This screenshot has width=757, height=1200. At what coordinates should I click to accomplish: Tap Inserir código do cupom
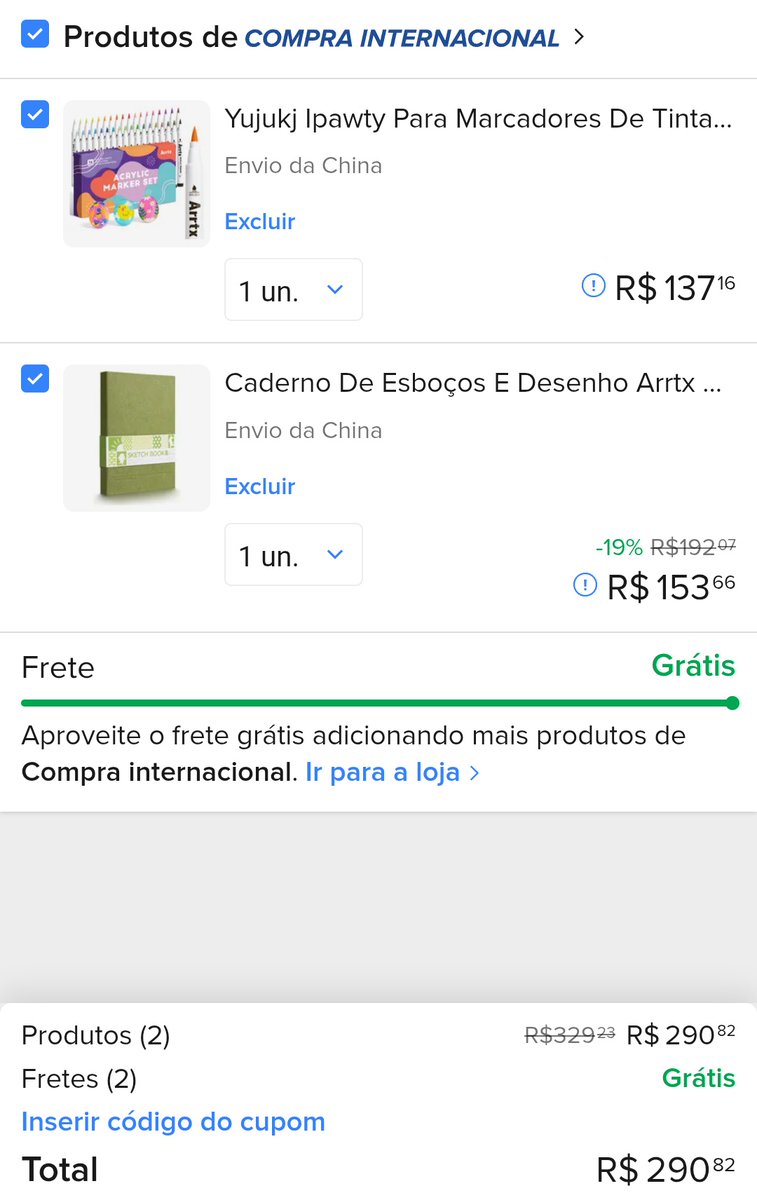(173, 1121)
